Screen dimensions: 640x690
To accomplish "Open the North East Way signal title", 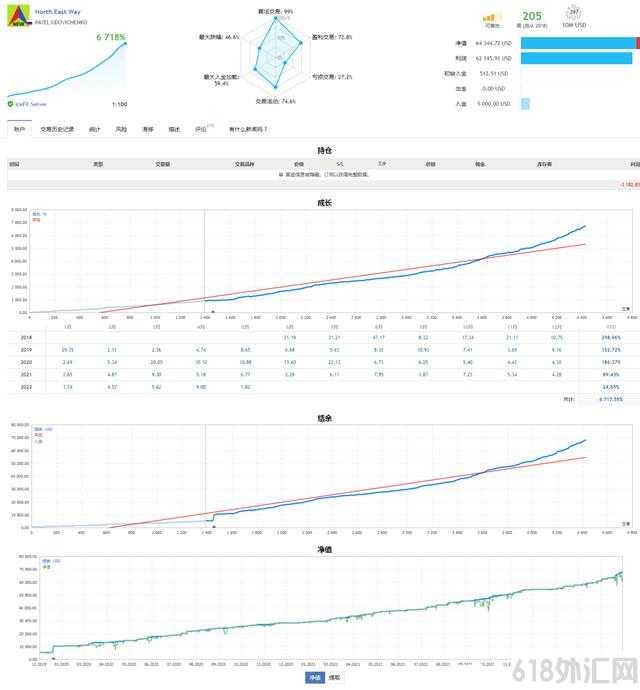I will [58, 12].
